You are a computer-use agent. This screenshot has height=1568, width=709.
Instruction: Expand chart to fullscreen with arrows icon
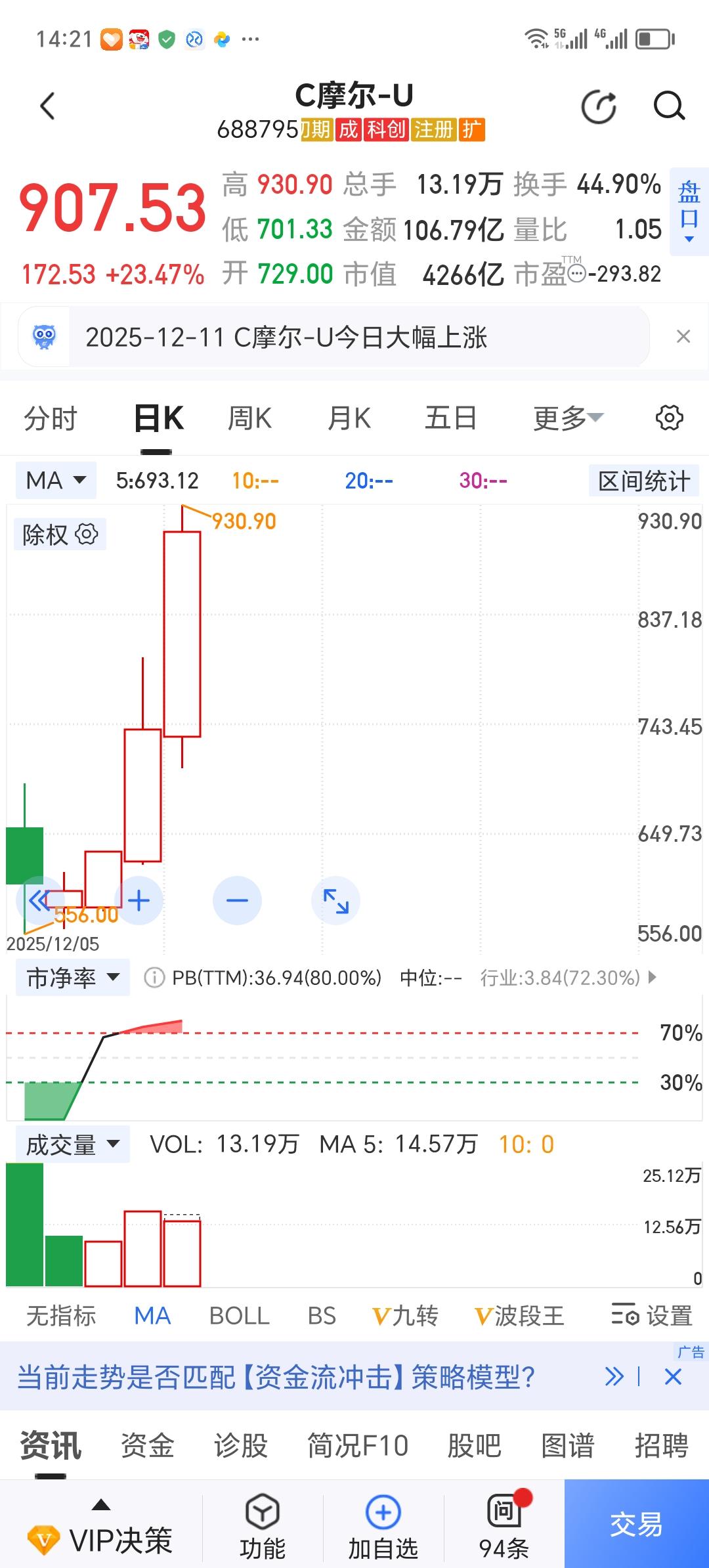click(335, 901)
